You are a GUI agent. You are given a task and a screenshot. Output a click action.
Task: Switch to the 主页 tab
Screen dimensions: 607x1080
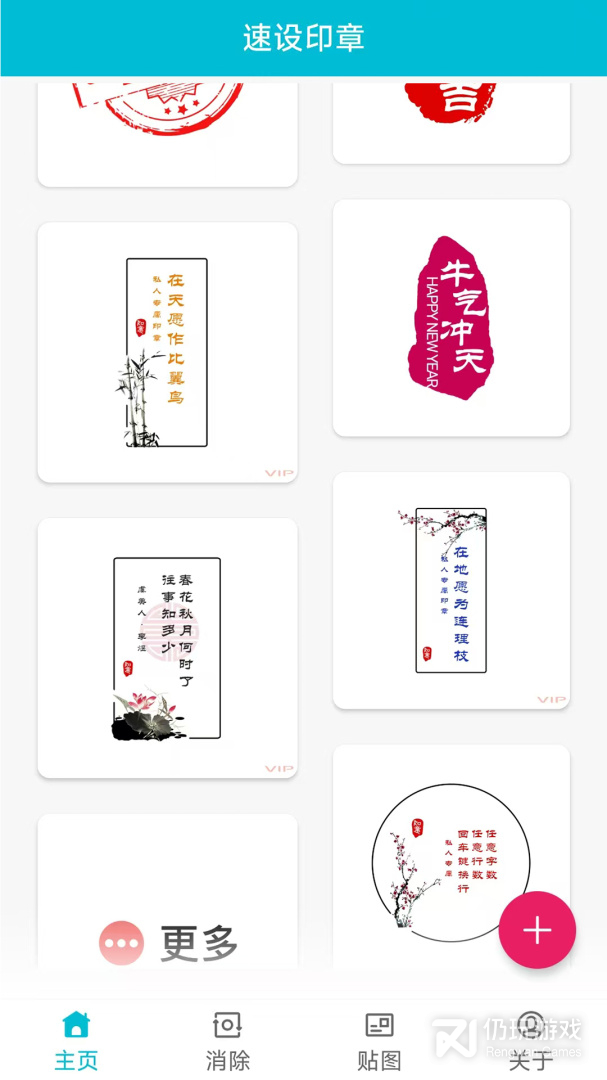point(76,1040)
